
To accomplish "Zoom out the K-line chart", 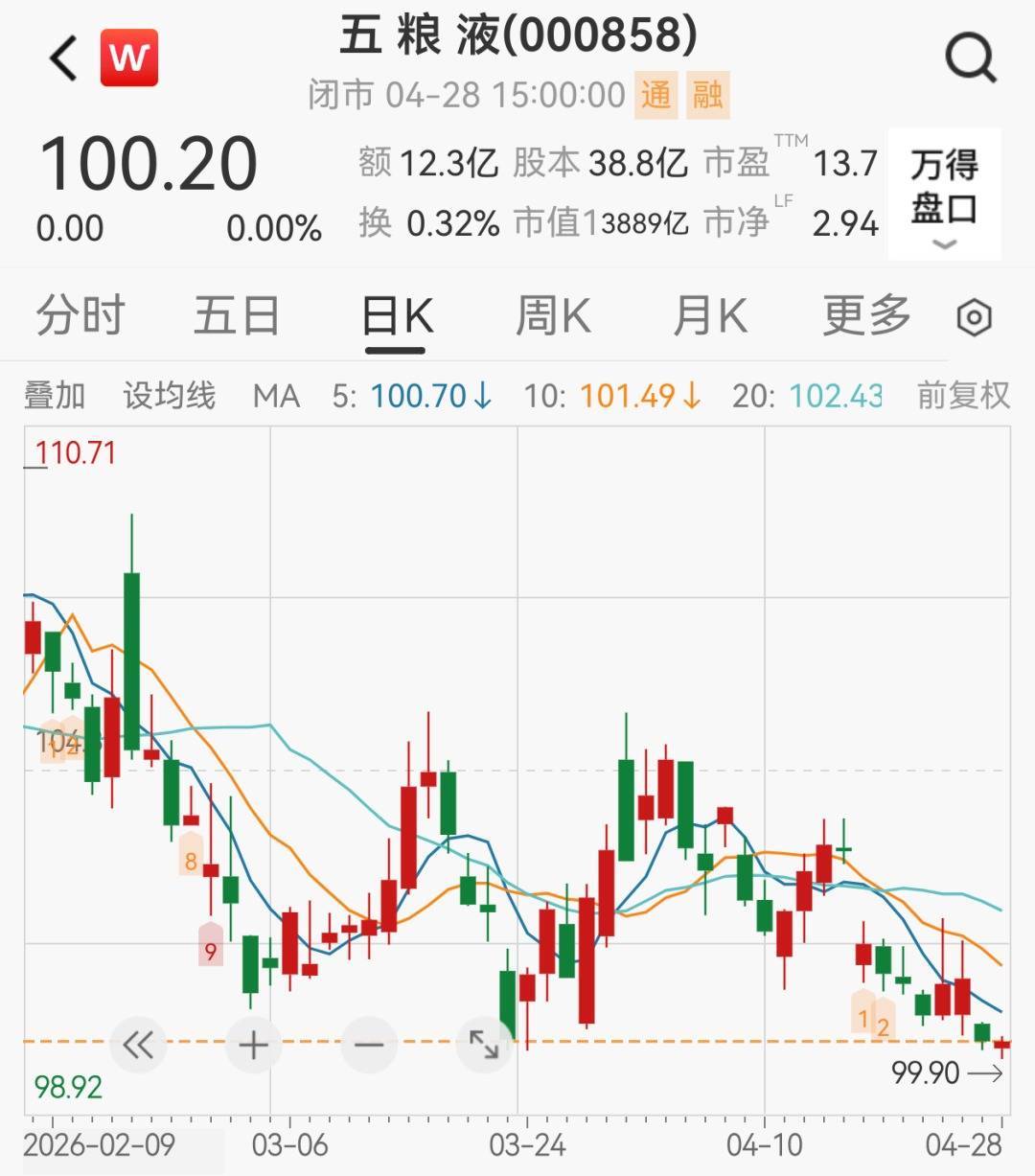I will pos(369,1044).
